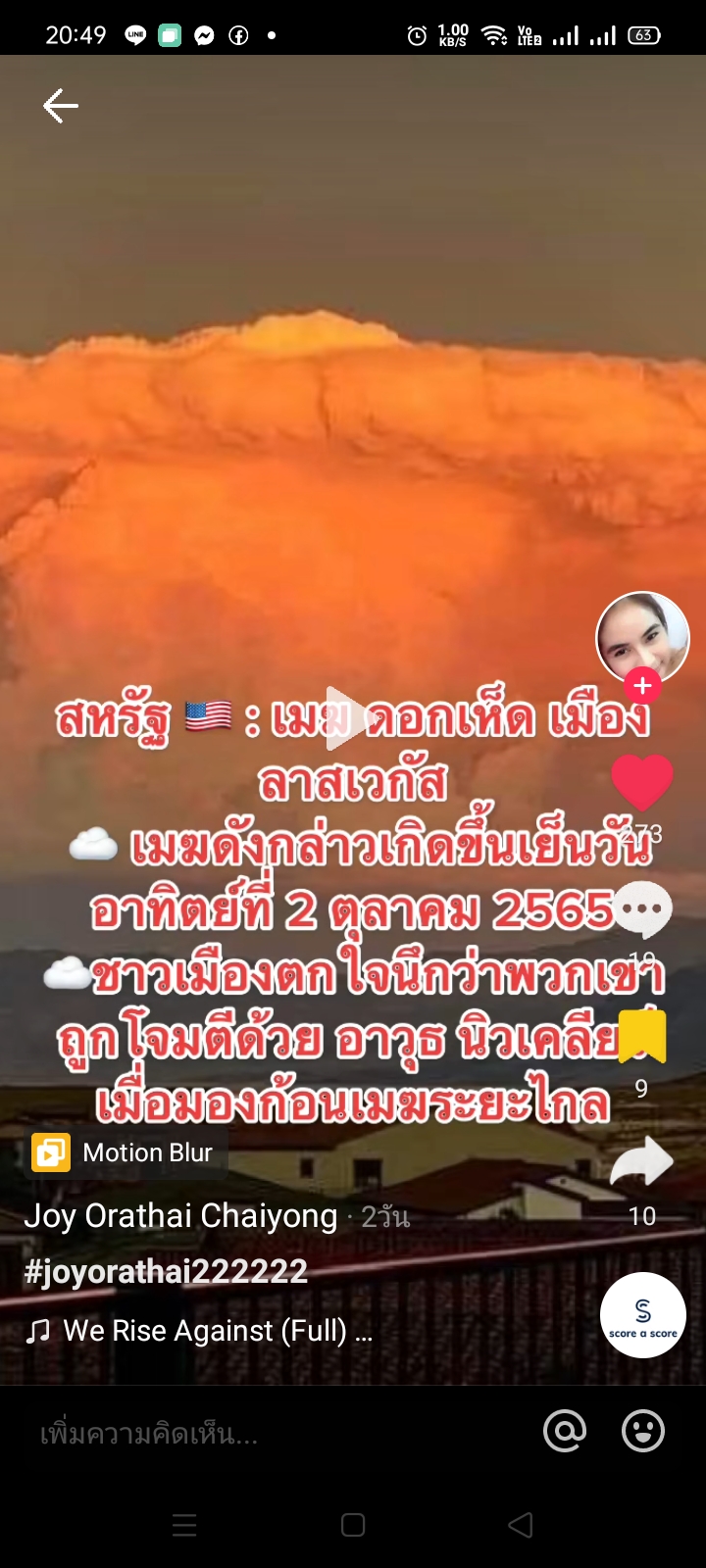Mention someone with the @ icon
The width and height of the screenshot is (706, 1568).
565,1432
